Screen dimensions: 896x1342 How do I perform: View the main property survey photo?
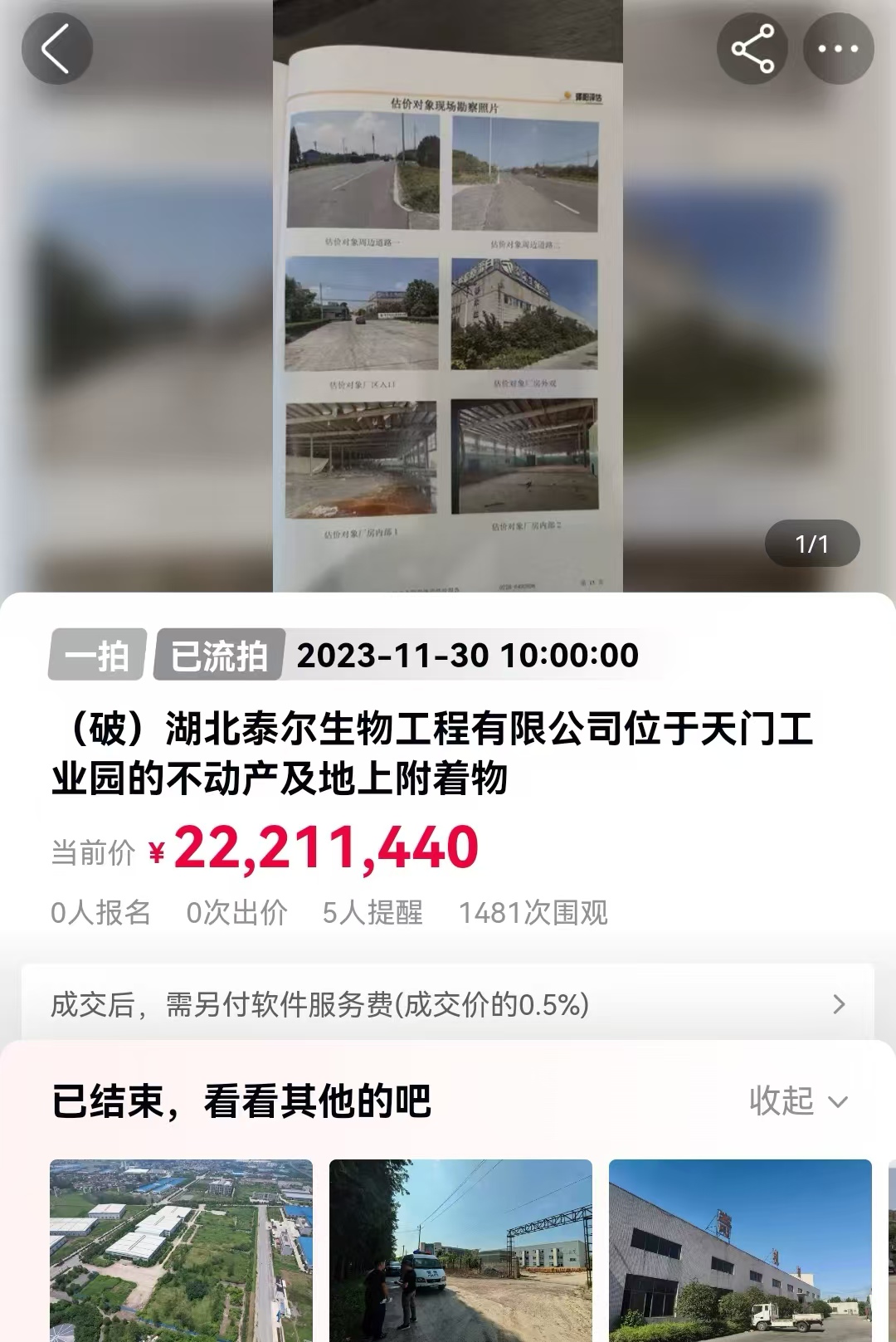tap(447, 315)
